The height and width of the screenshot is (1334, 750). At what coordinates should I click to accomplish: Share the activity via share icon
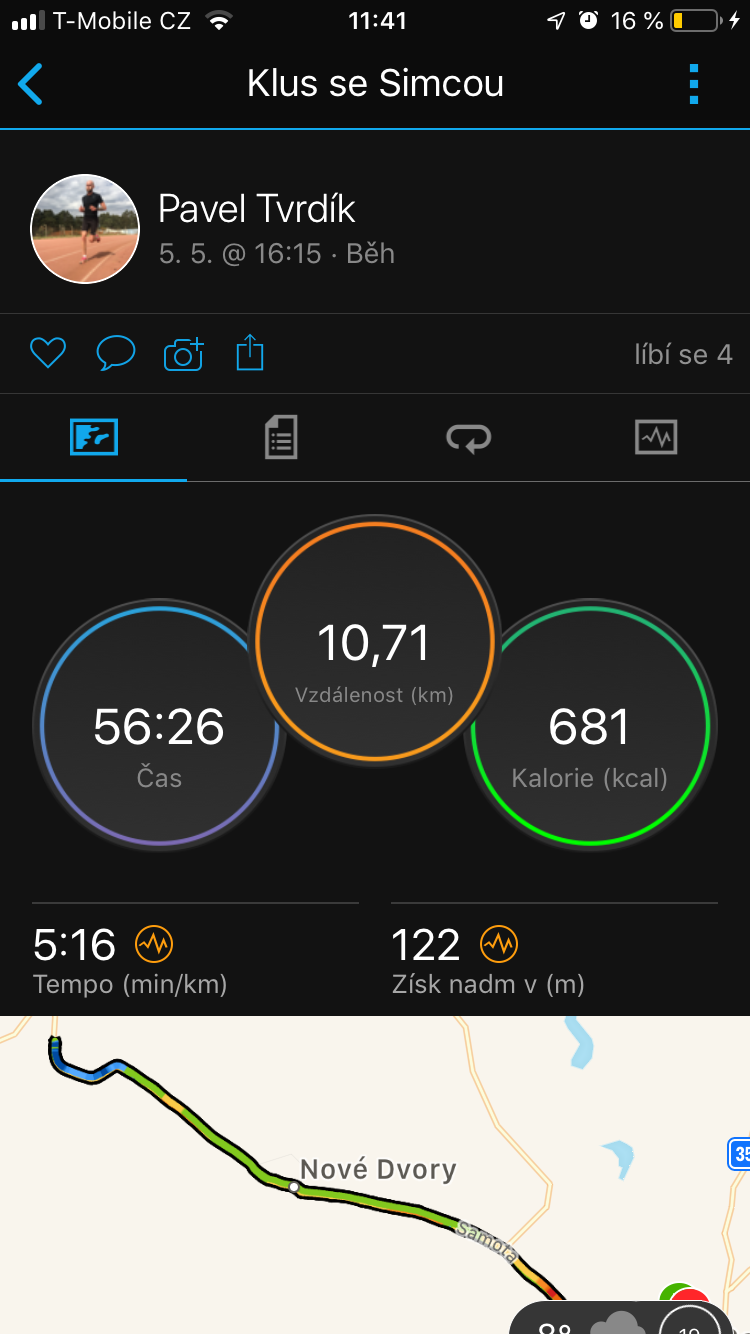(x=250, y=352)
